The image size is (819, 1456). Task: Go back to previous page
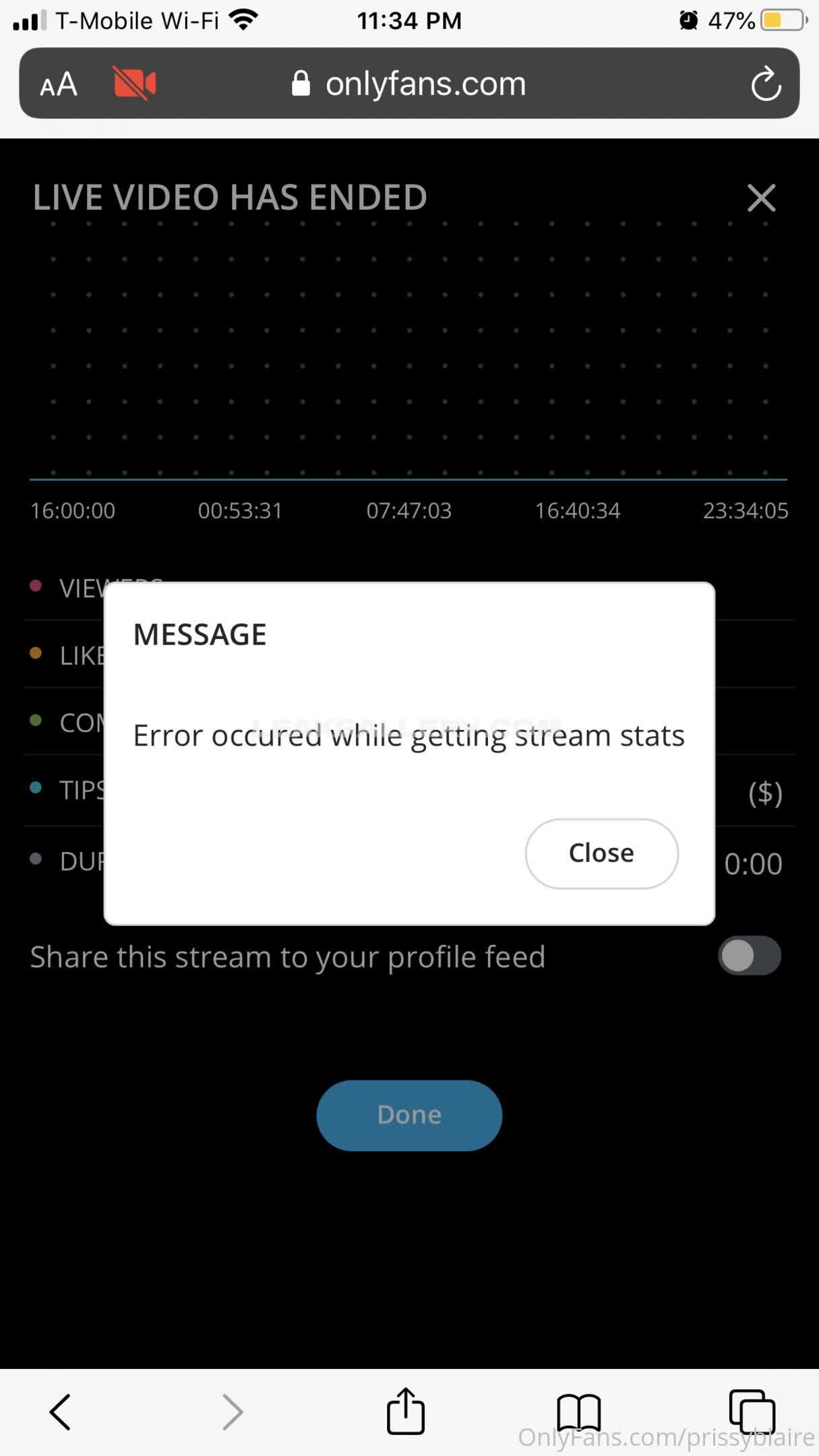60,1412
